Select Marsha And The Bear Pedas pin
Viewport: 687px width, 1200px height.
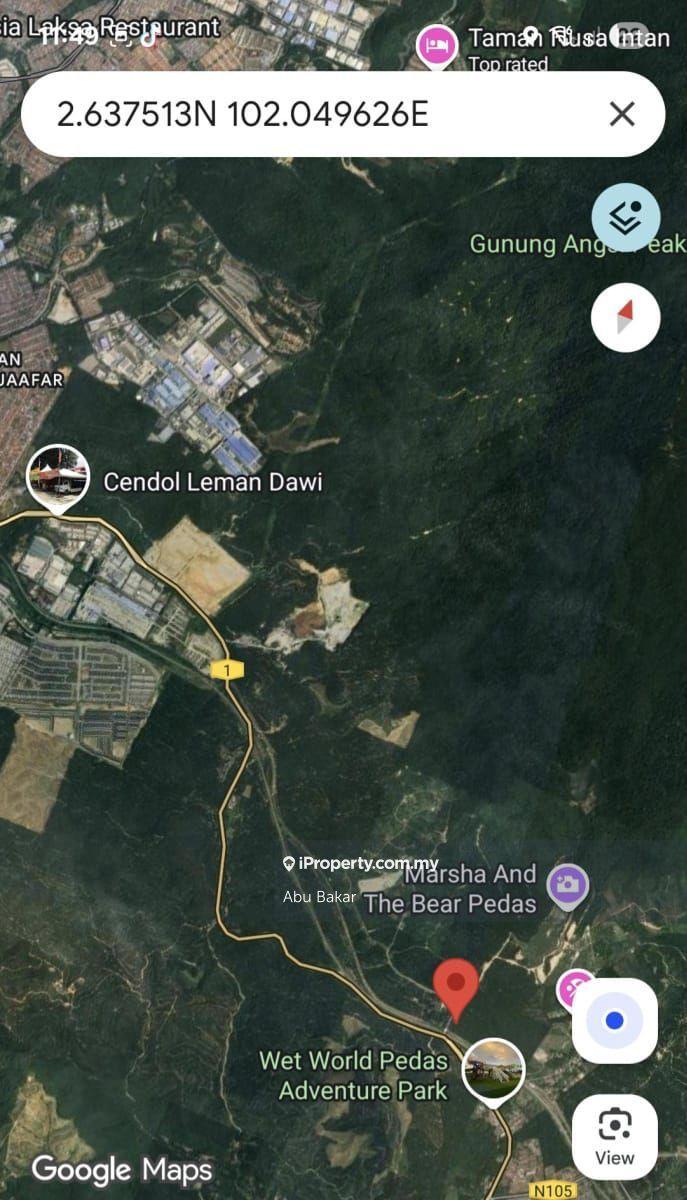568,885
